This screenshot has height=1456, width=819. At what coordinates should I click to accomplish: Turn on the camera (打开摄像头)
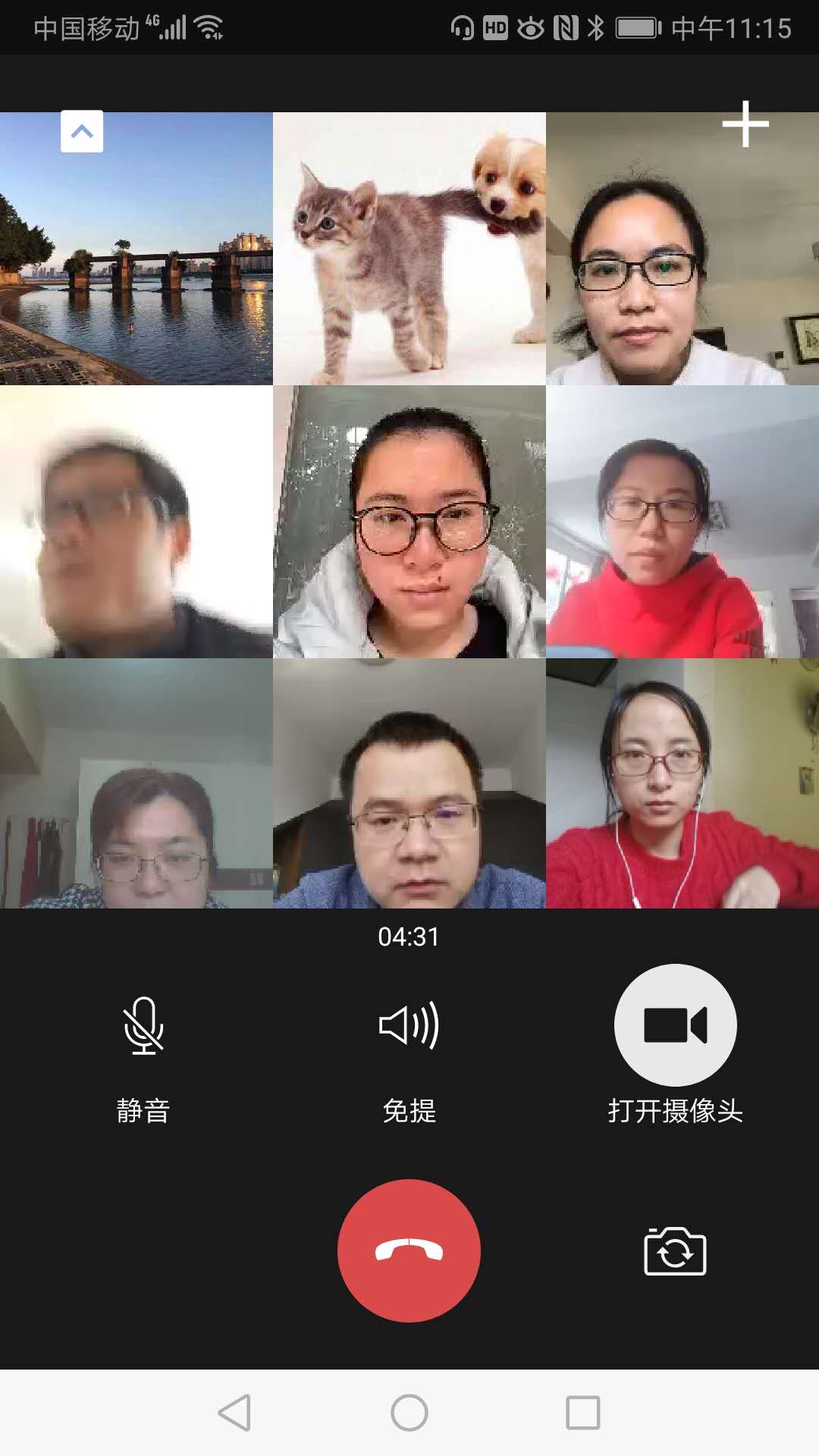pos(675,1025)
